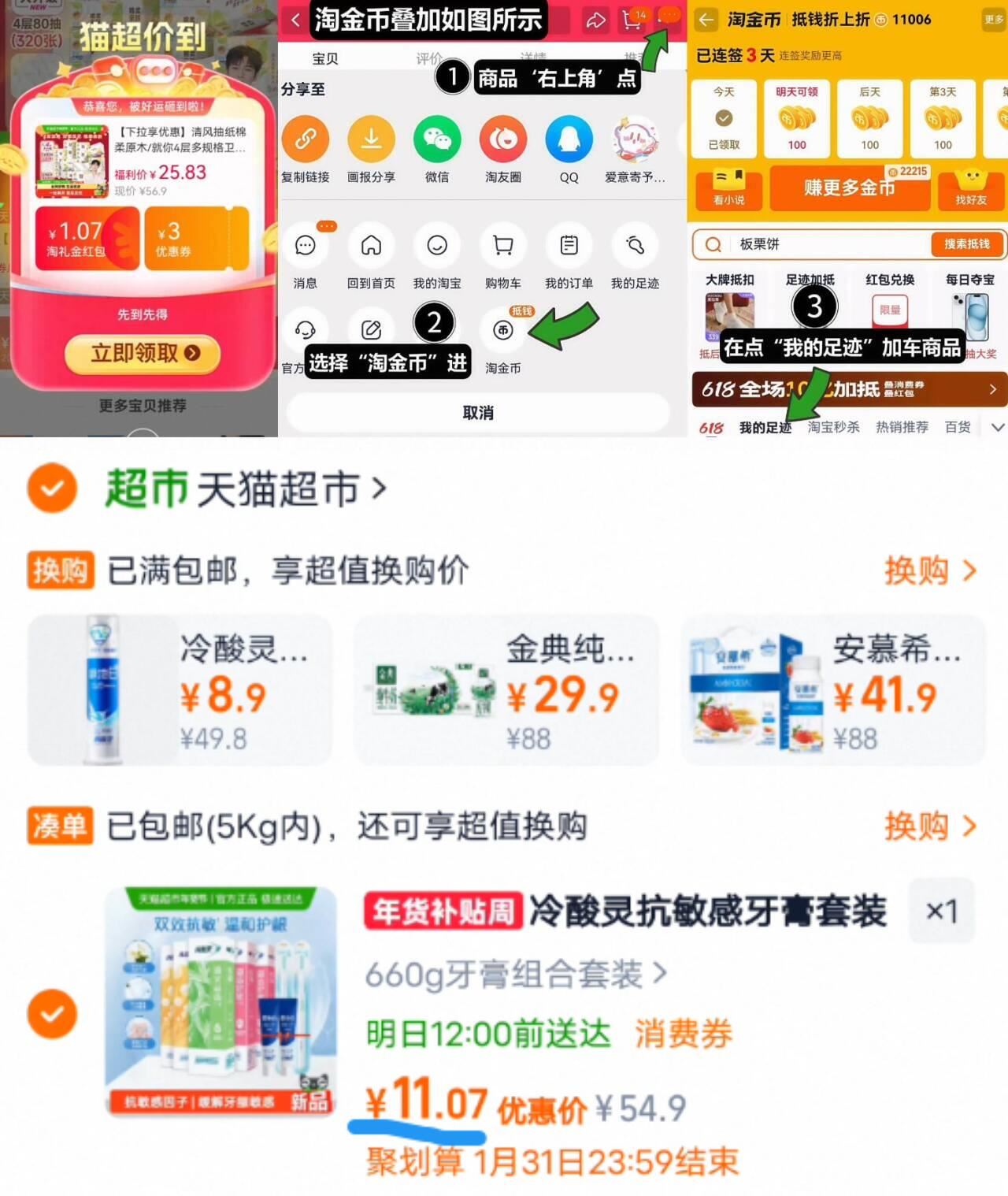Toggle the 天猫超市 store selection checkmark
Image resolution: width=1008 pixels, height=1196 pixels.
click(x=51, y=486)
